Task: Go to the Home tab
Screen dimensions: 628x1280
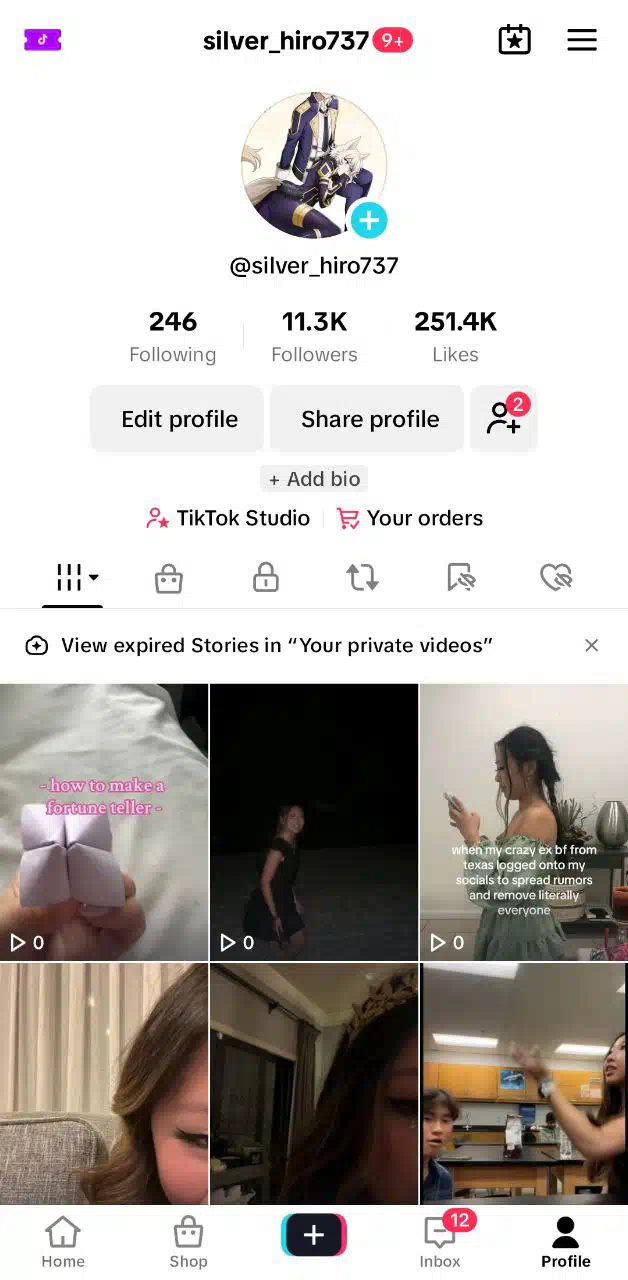Action: [63, 1242]
